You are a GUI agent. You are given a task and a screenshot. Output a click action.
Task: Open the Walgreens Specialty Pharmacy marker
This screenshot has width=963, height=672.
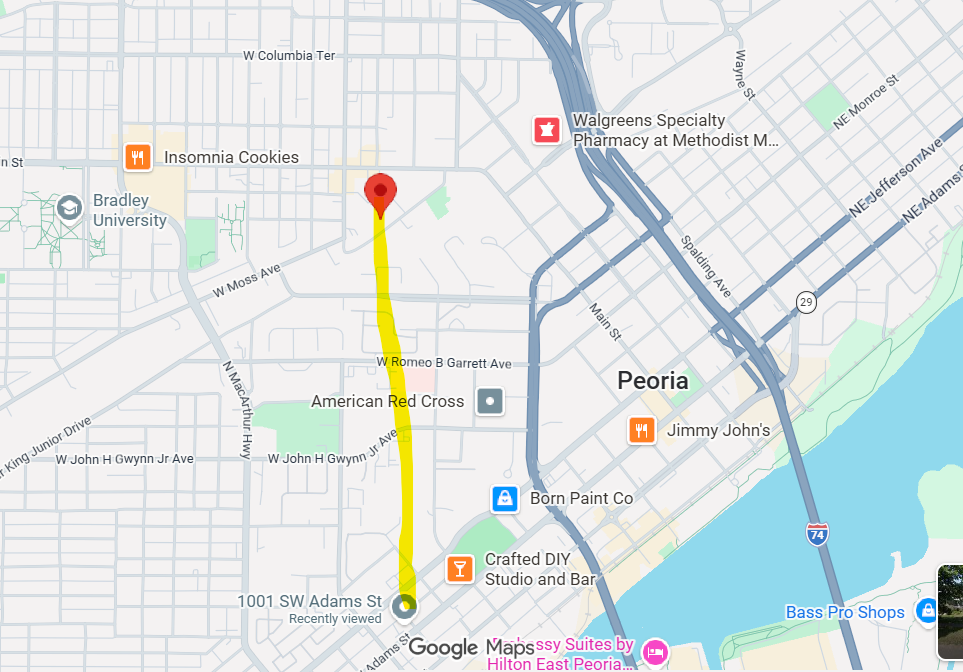547,130
